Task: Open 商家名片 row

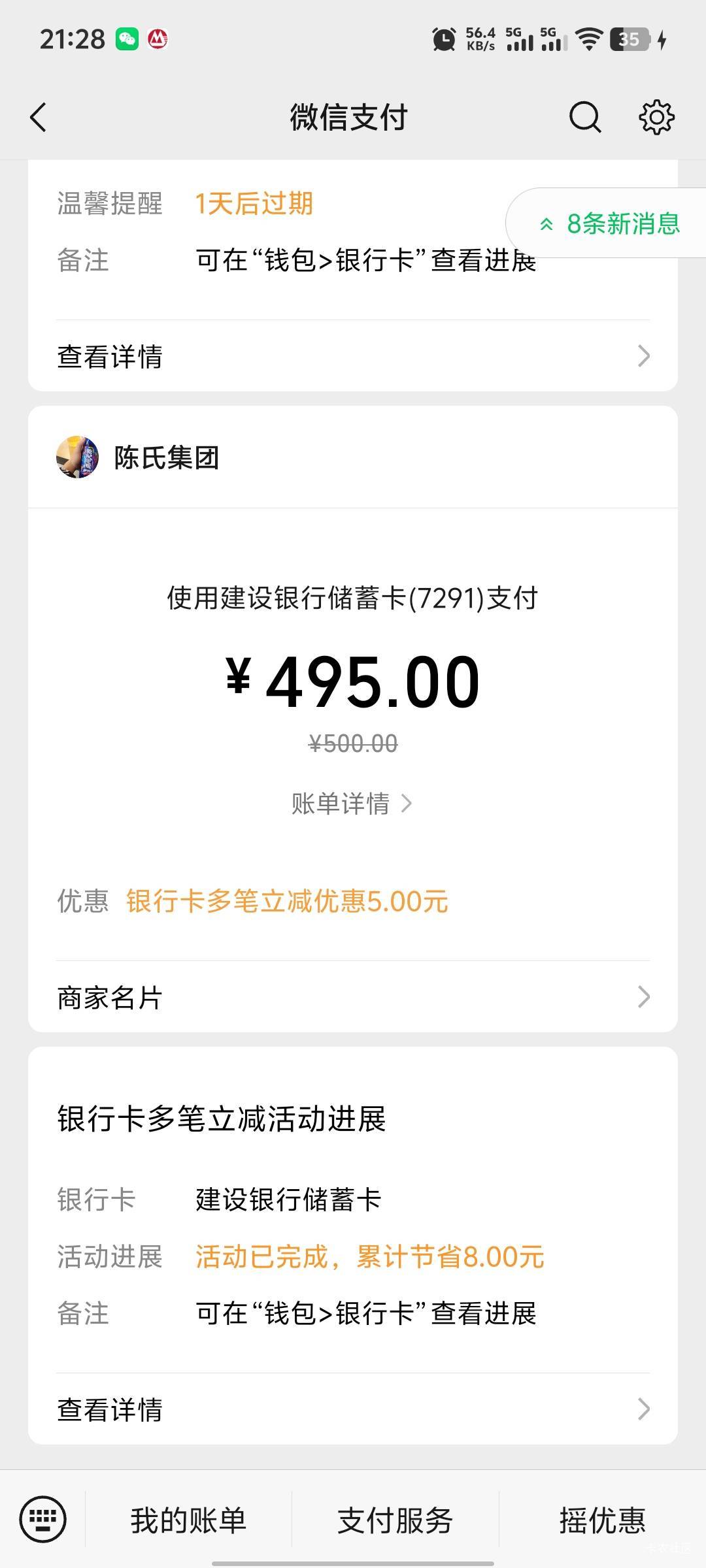Action: [x=353, y=998]
